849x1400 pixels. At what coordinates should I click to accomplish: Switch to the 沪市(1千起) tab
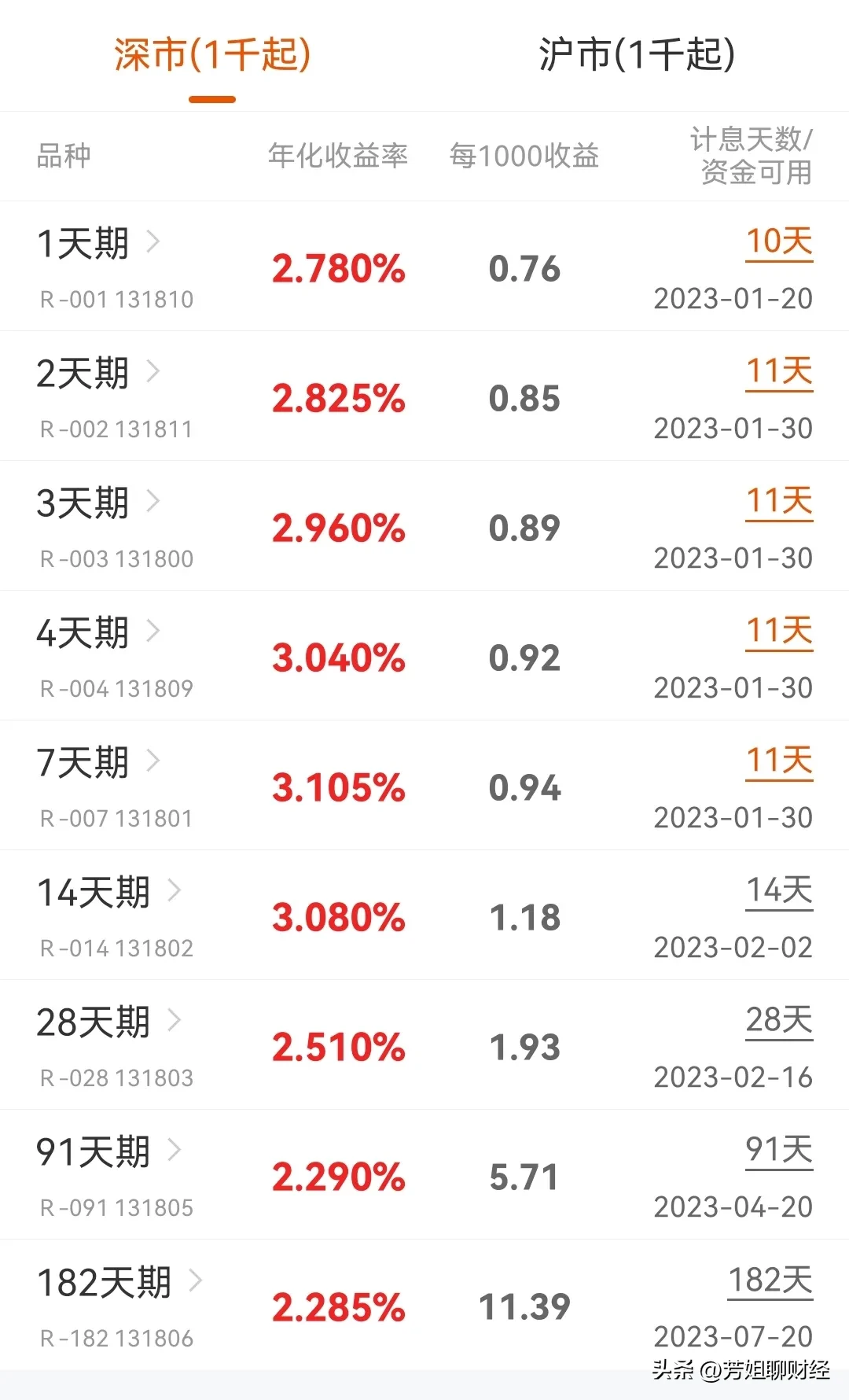tap(637, 55)
